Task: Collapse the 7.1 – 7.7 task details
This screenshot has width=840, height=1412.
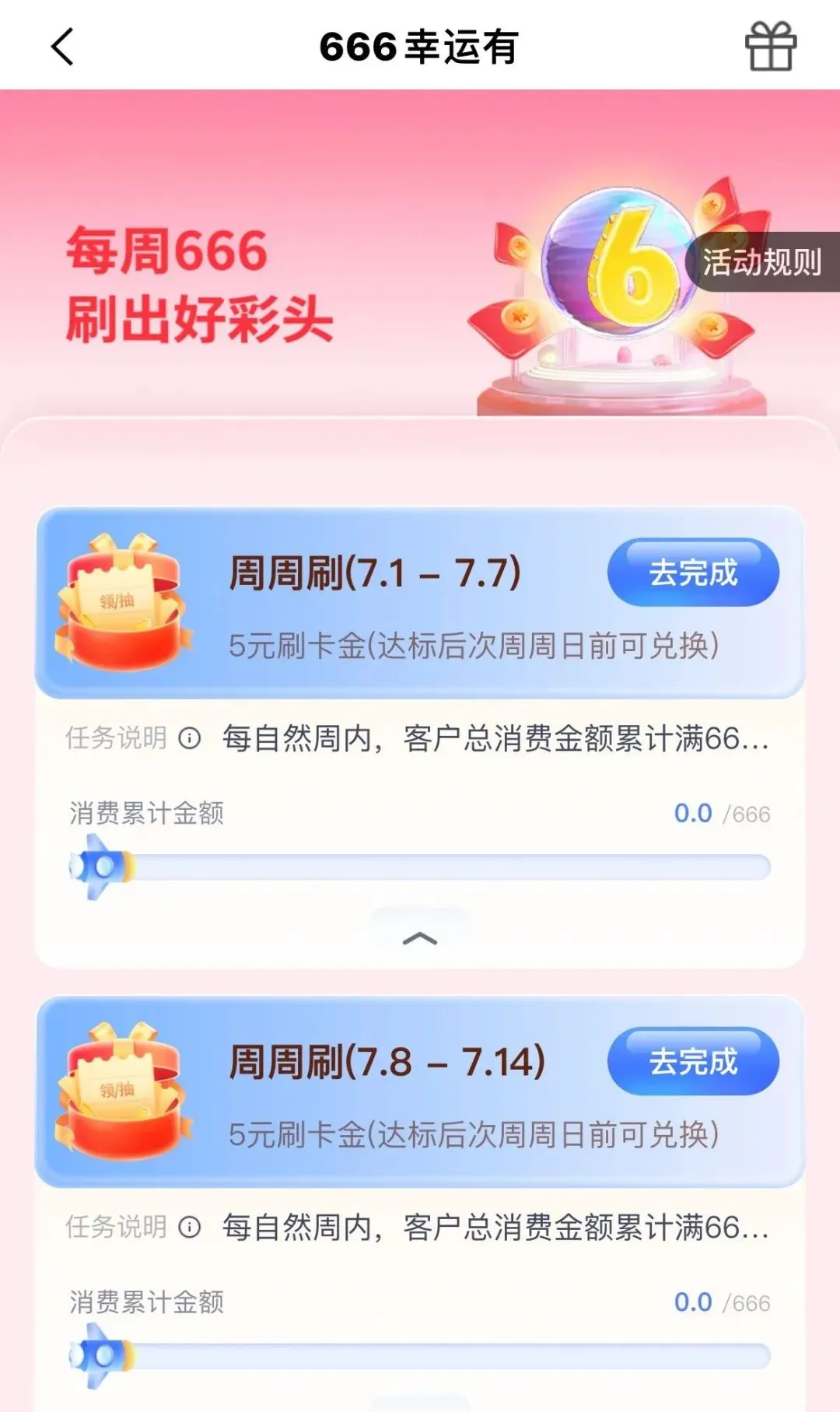Action: point(420,938)
